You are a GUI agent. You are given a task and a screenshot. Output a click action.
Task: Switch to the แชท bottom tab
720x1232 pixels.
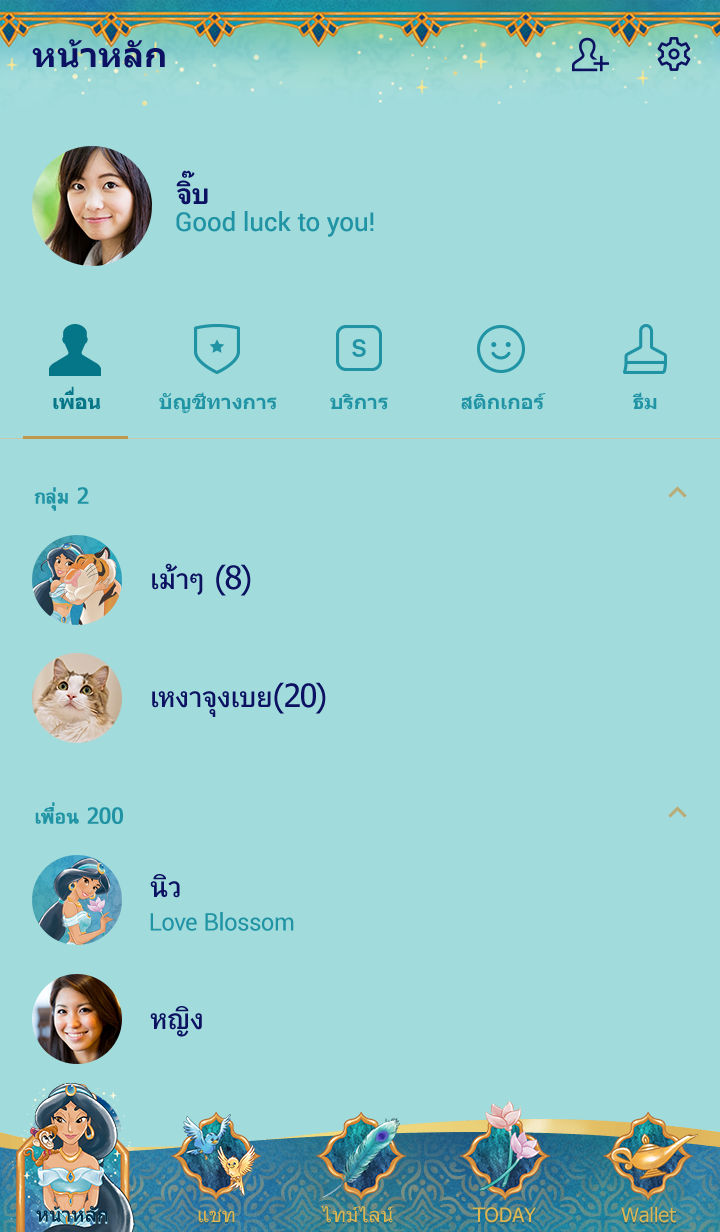point(216,1172)
